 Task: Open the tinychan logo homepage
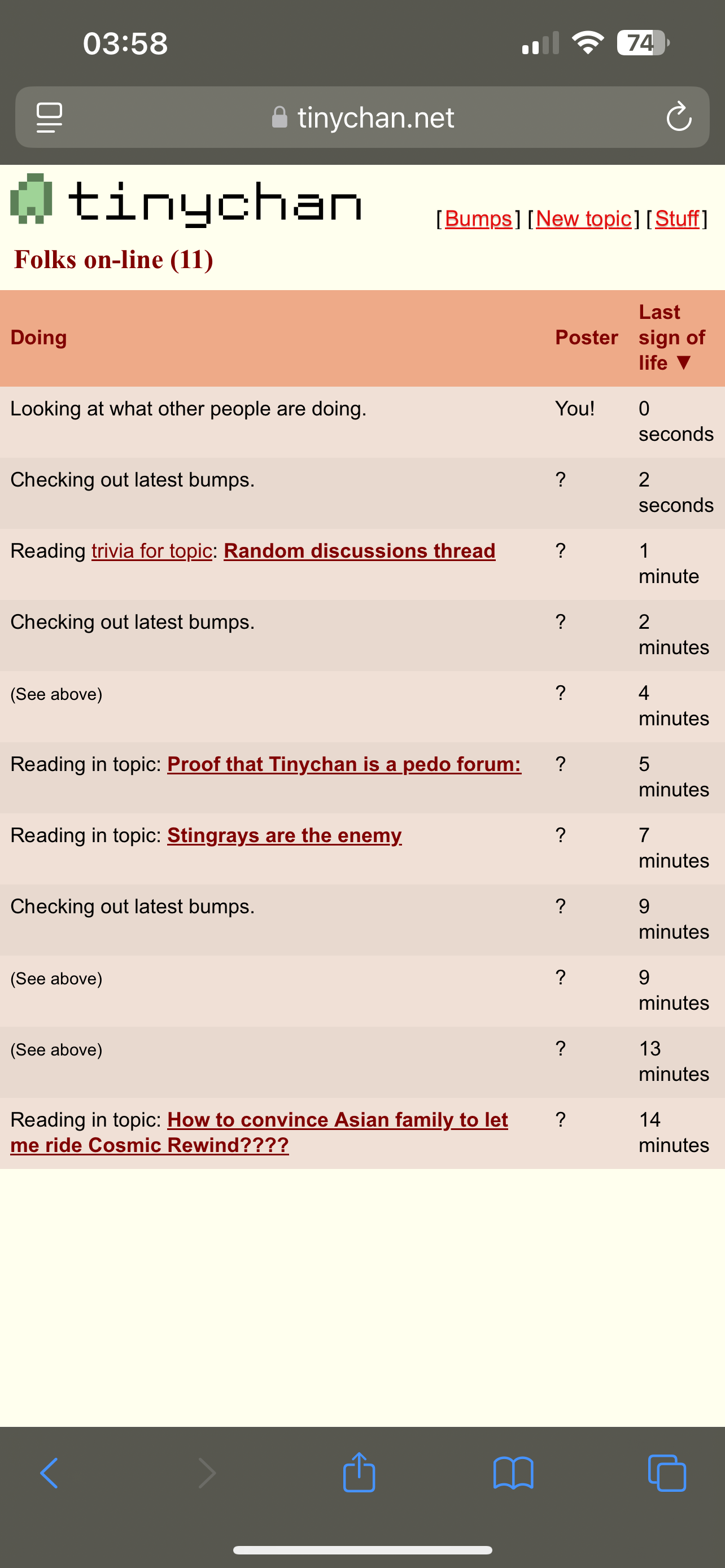(186, 202)
